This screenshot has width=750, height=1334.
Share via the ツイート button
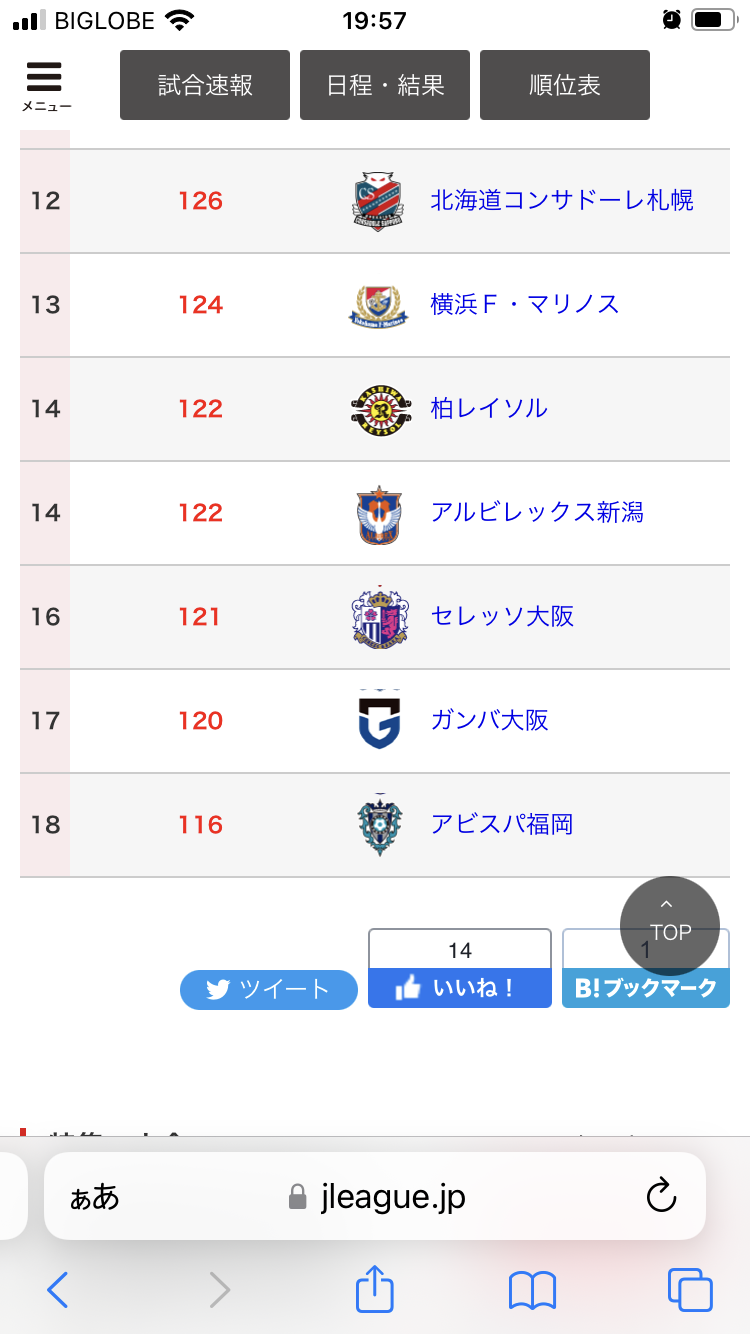pos(269,990)
